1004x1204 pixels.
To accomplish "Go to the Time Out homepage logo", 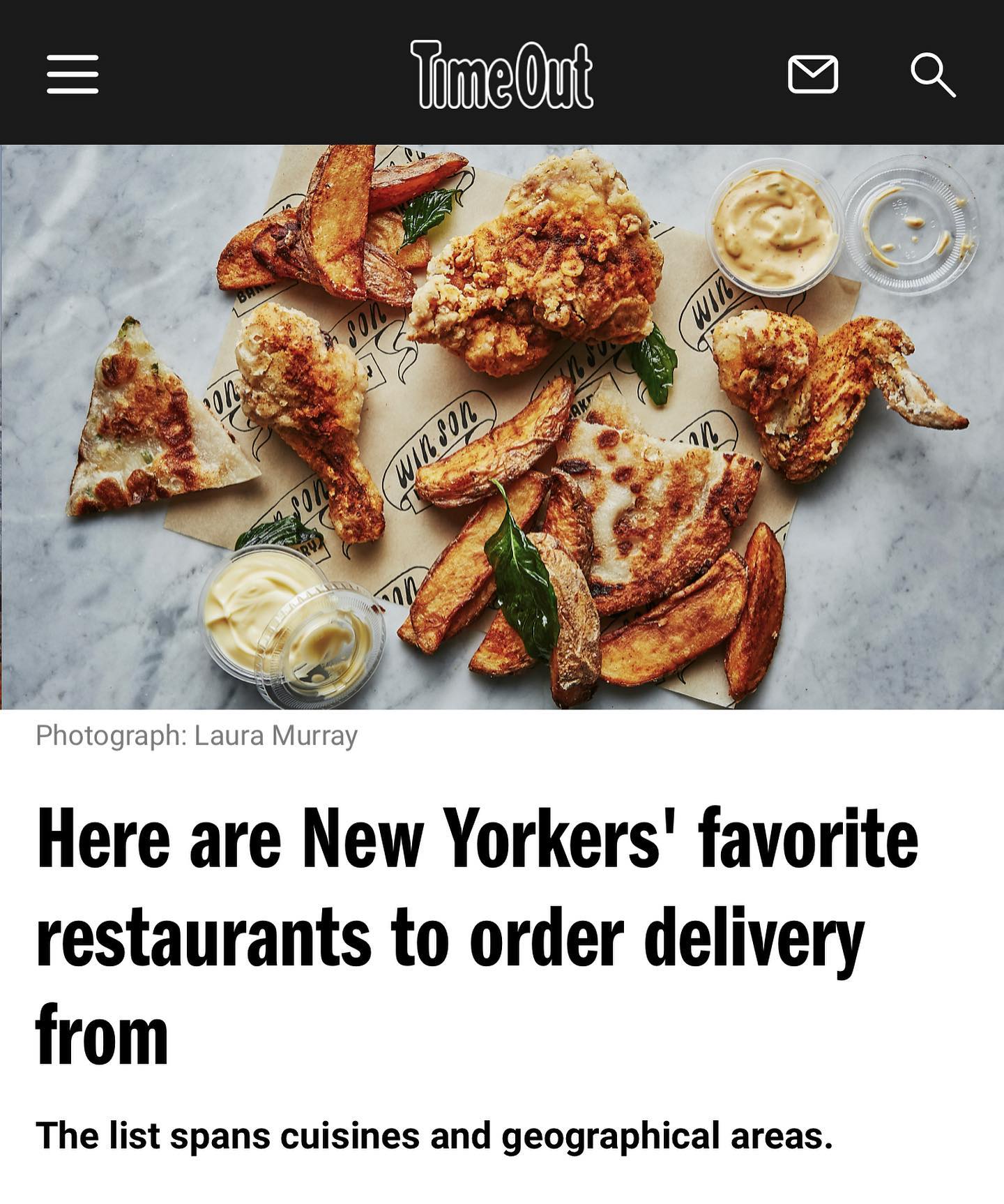I will (x=502, y=74).
